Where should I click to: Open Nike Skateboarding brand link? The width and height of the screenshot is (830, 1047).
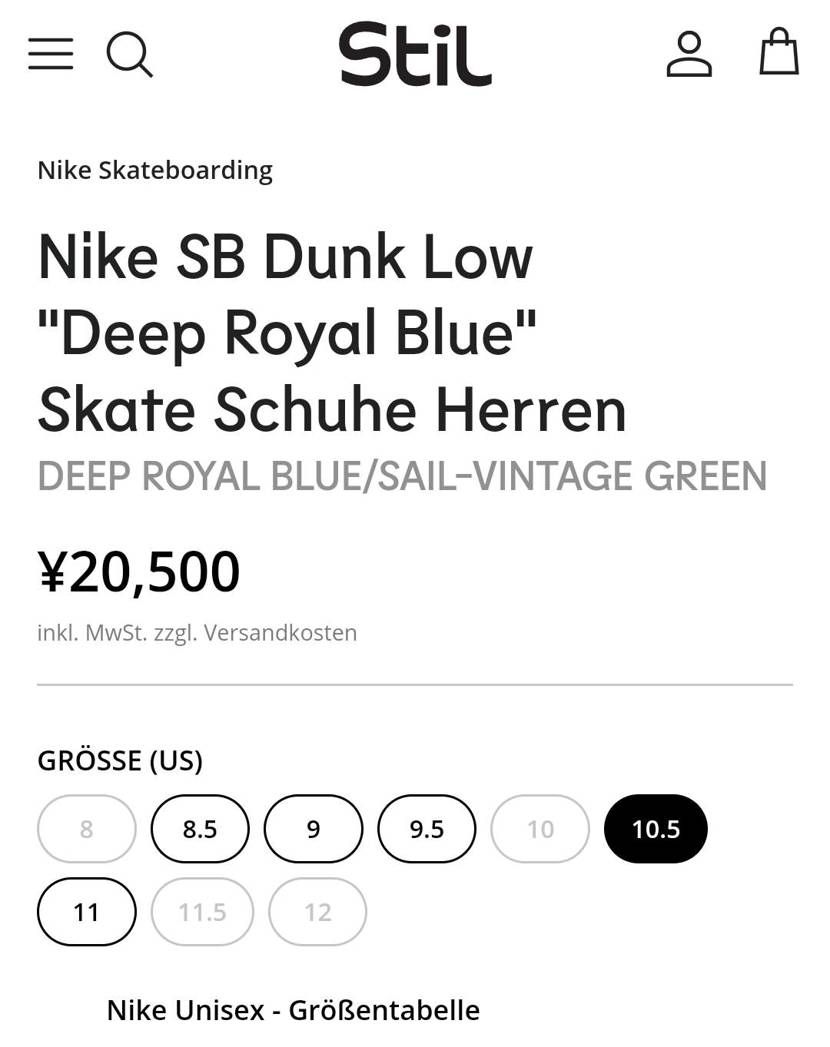point(155,170)
